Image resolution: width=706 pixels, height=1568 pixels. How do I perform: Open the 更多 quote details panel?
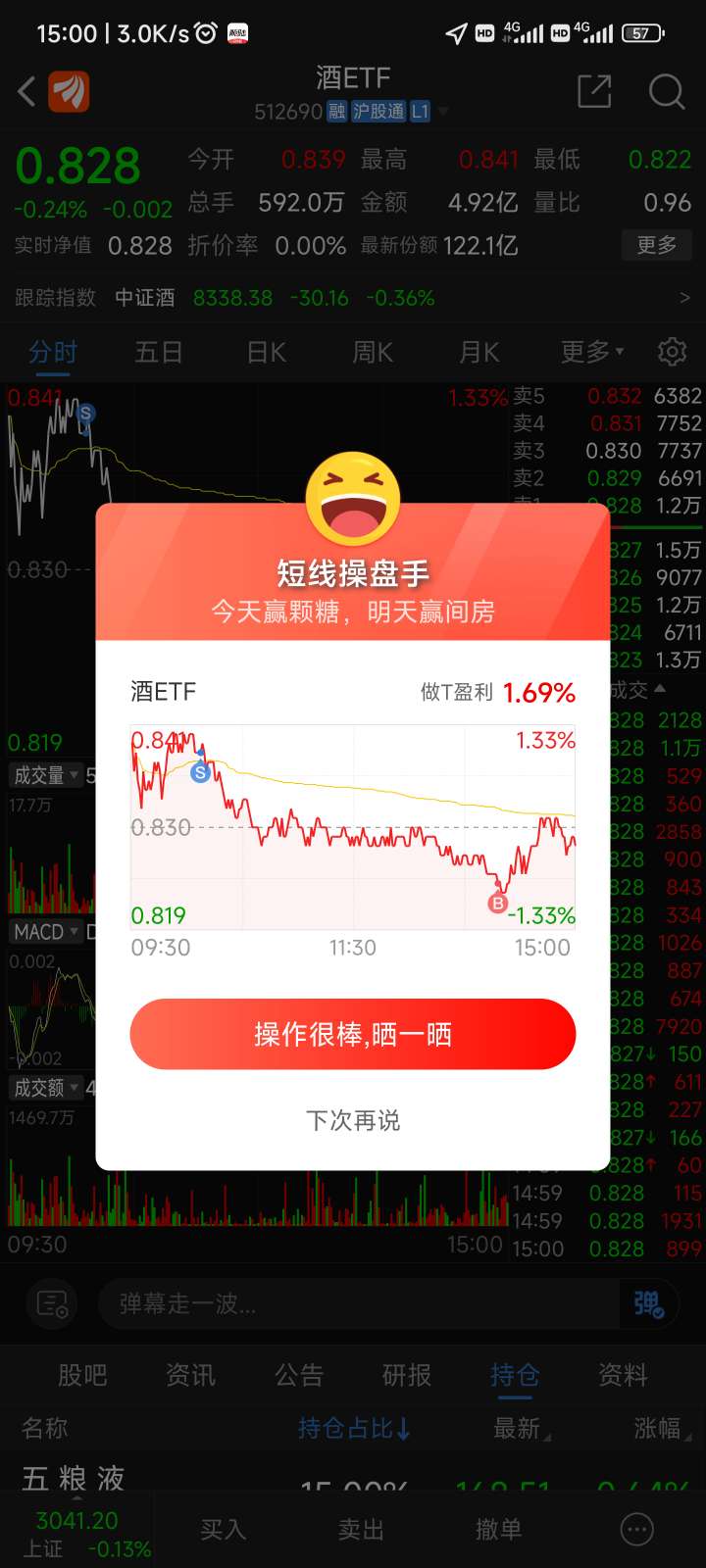[656, 245]
